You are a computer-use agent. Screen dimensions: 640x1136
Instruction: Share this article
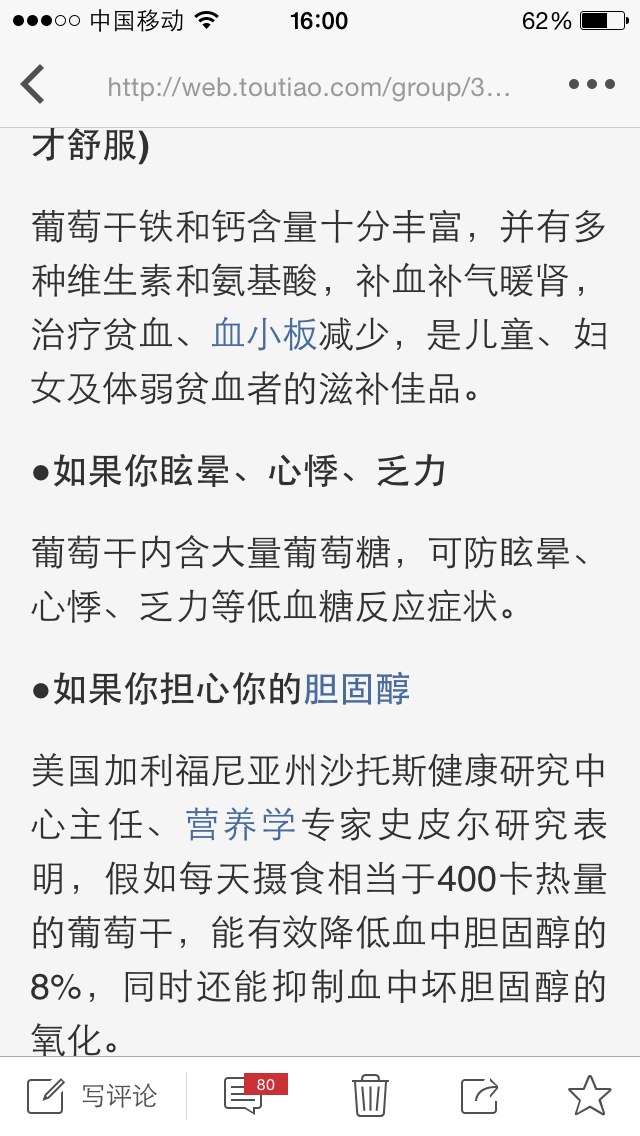coord(480,1095)
